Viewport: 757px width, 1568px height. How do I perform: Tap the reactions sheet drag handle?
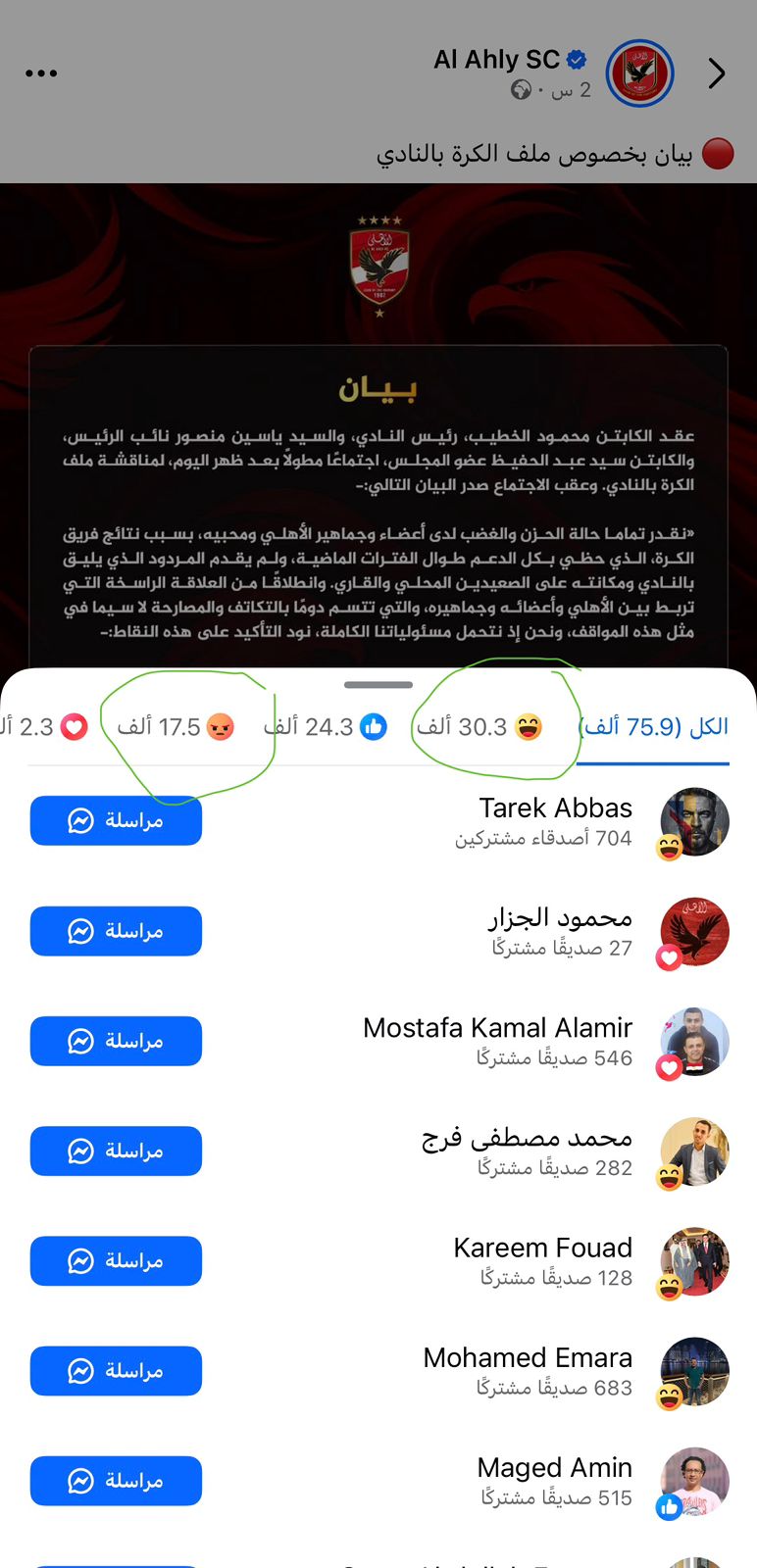click(x=378, y=684)
